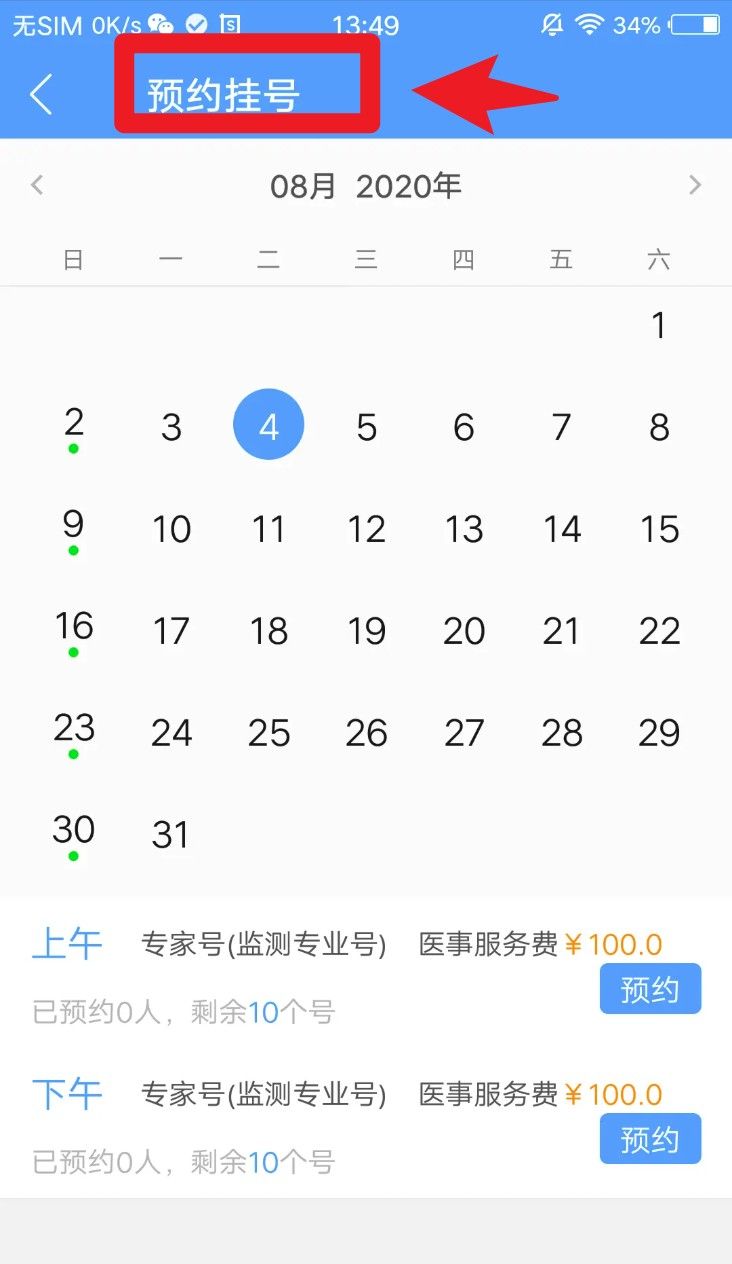Select the 12th on the calendar

[x=366, y=530]
